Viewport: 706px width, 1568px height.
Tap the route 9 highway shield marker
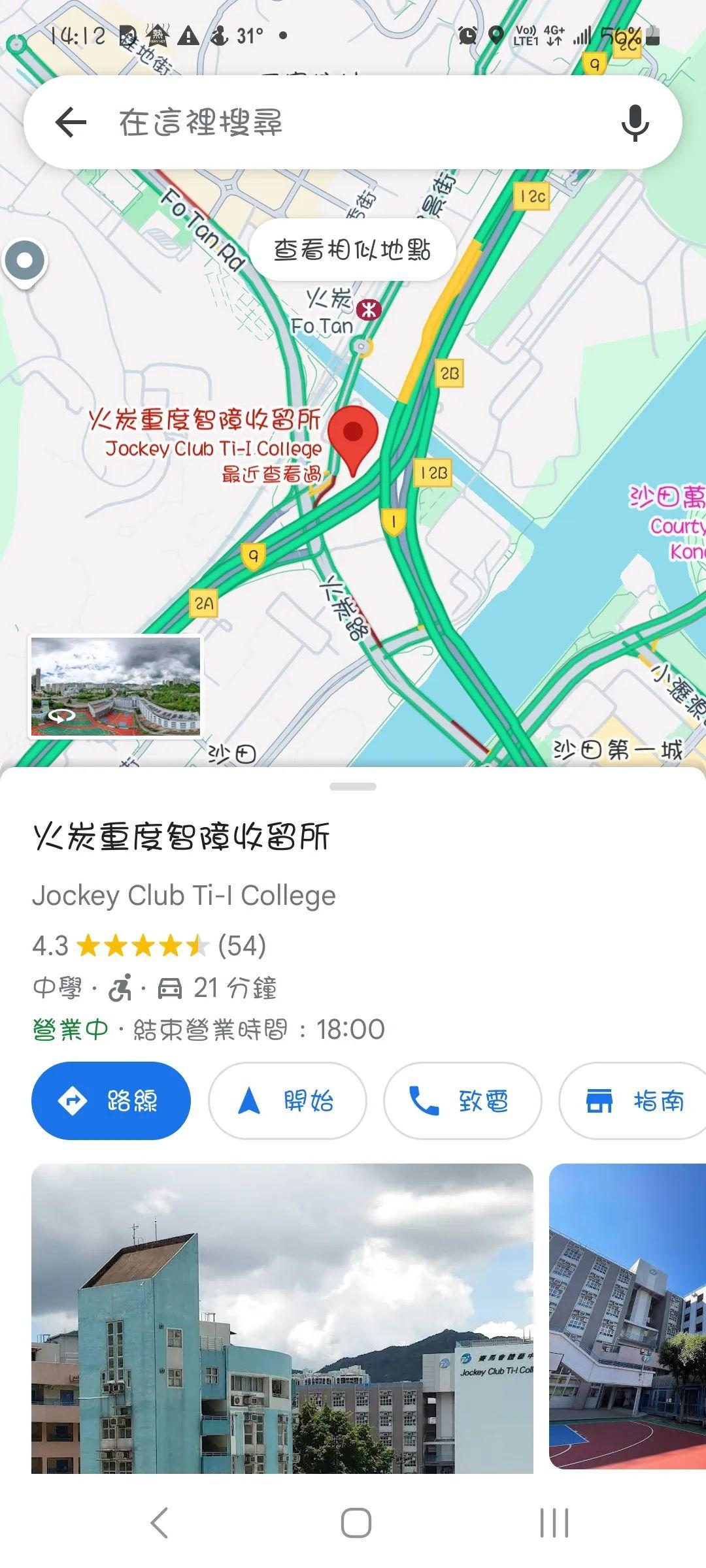[254, 556]
